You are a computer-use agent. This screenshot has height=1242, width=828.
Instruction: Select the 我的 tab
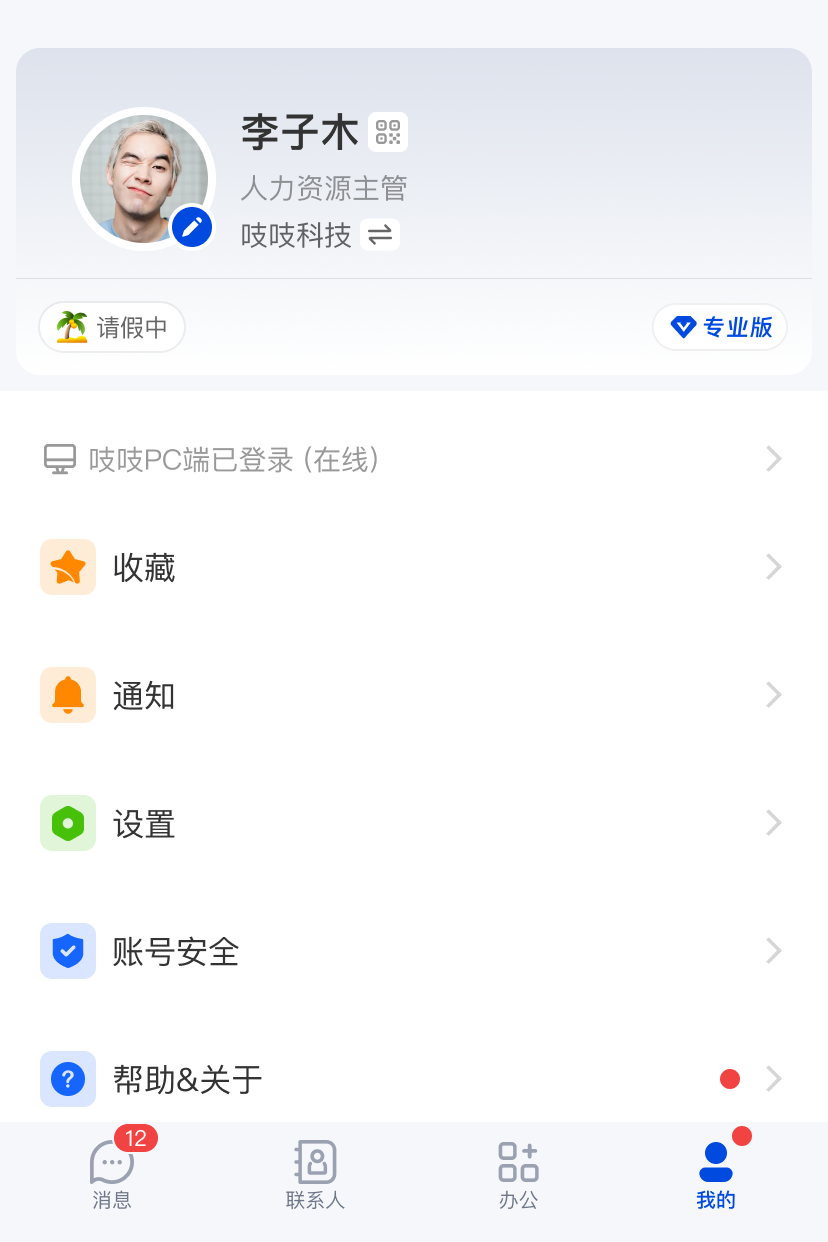click(x=716, y=1175)
